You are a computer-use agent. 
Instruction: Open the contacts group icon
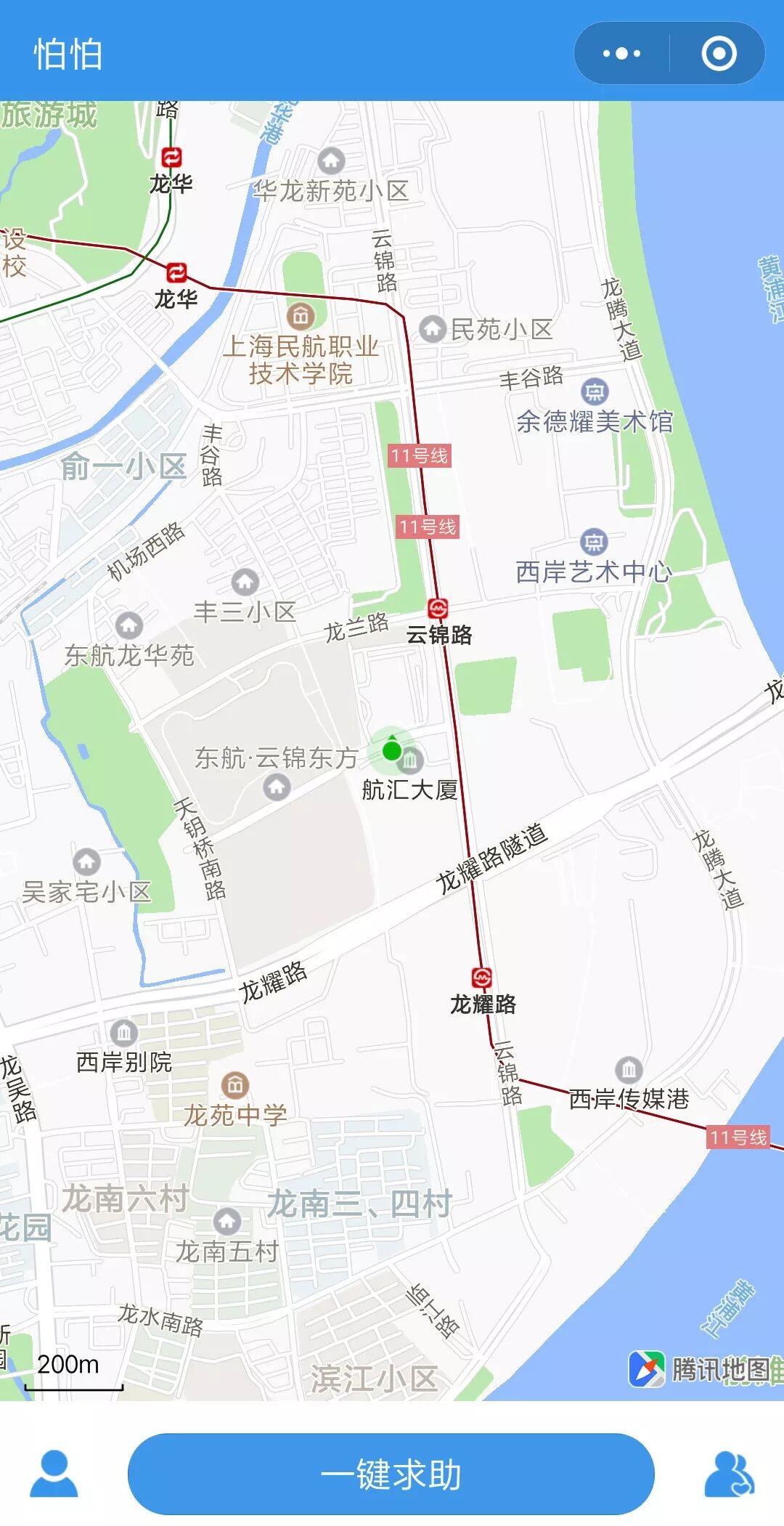click(x=729, y=1473)
